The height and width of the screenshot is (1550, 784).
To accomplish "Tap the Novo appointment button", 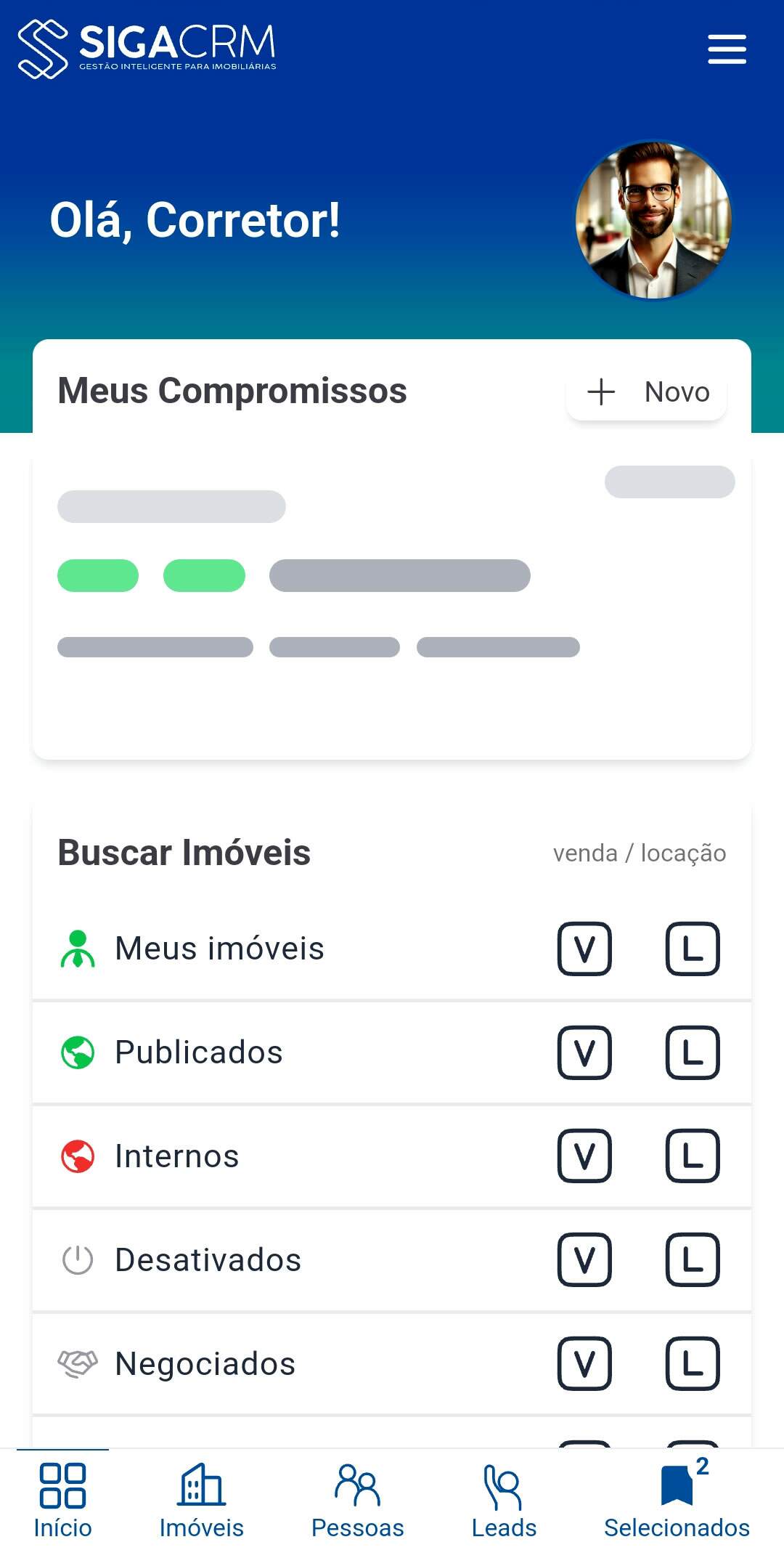I will [x=646, y=392].
